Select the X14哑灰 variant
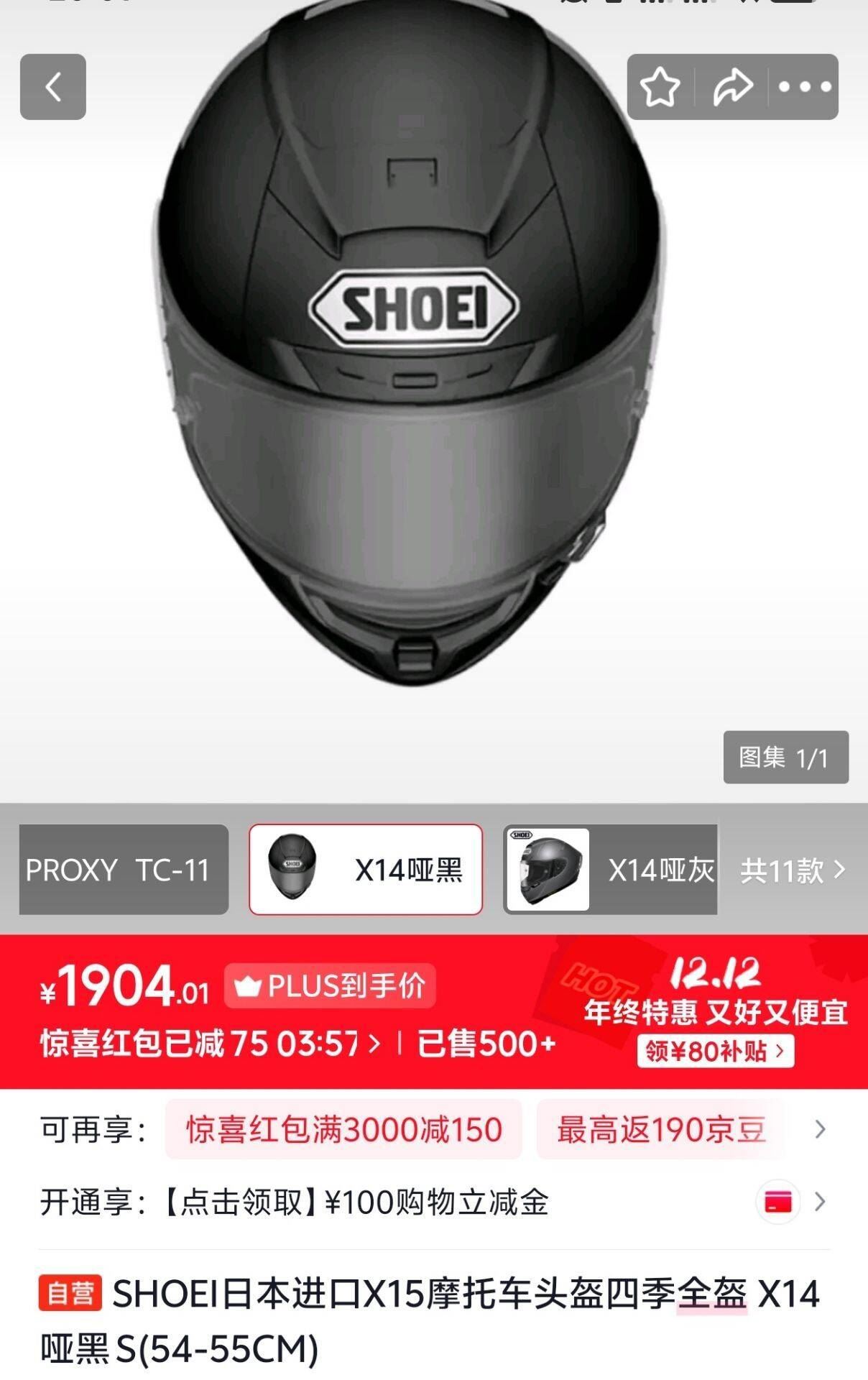This screenshot has height=1380, width=868. pos(611,870)
